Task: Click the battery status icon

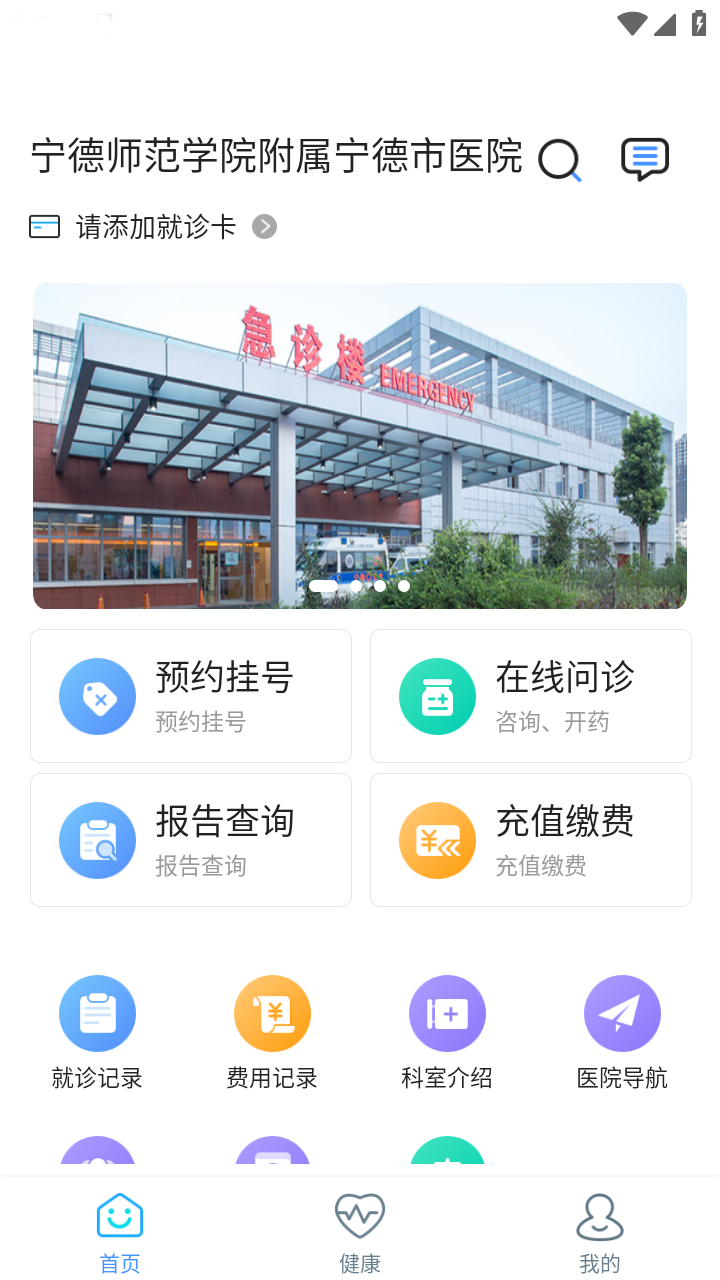Action: point(699,22)
